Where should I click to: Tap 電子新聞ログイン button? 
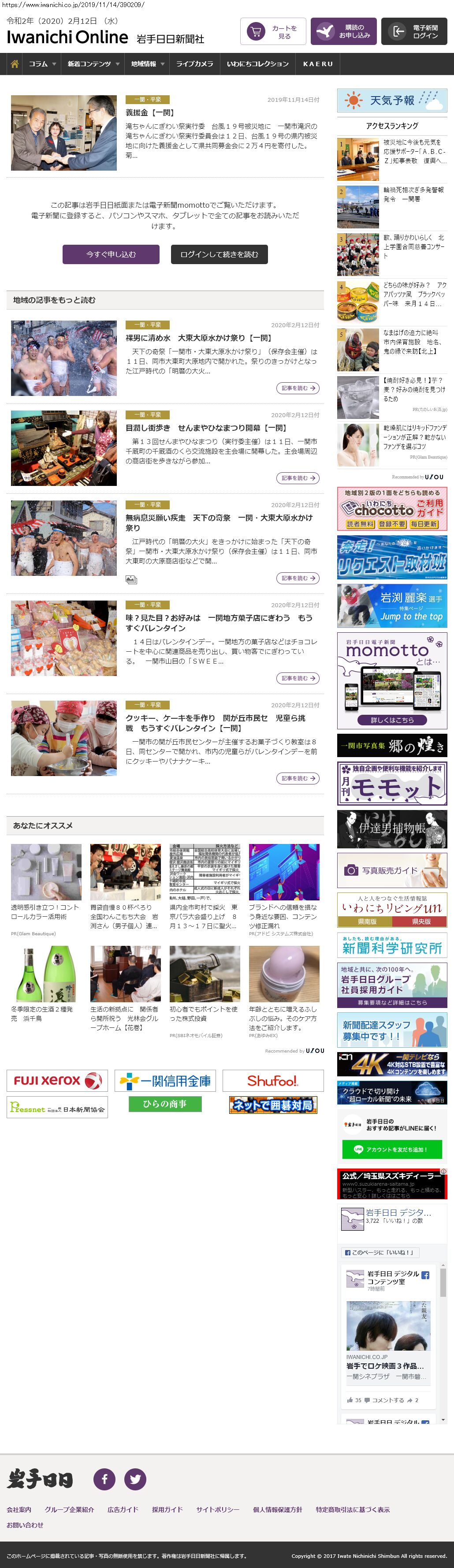[414, 32]
